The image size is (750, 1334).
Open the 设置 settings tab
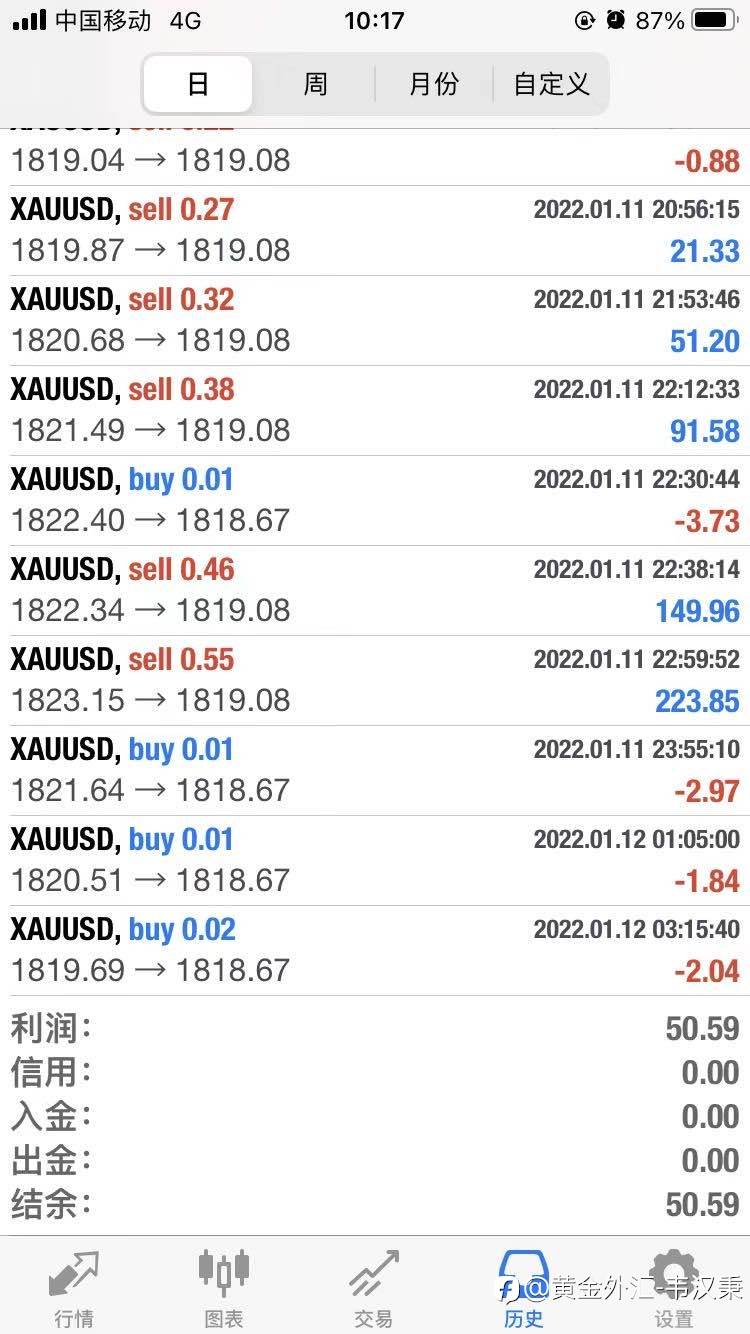674,1288
